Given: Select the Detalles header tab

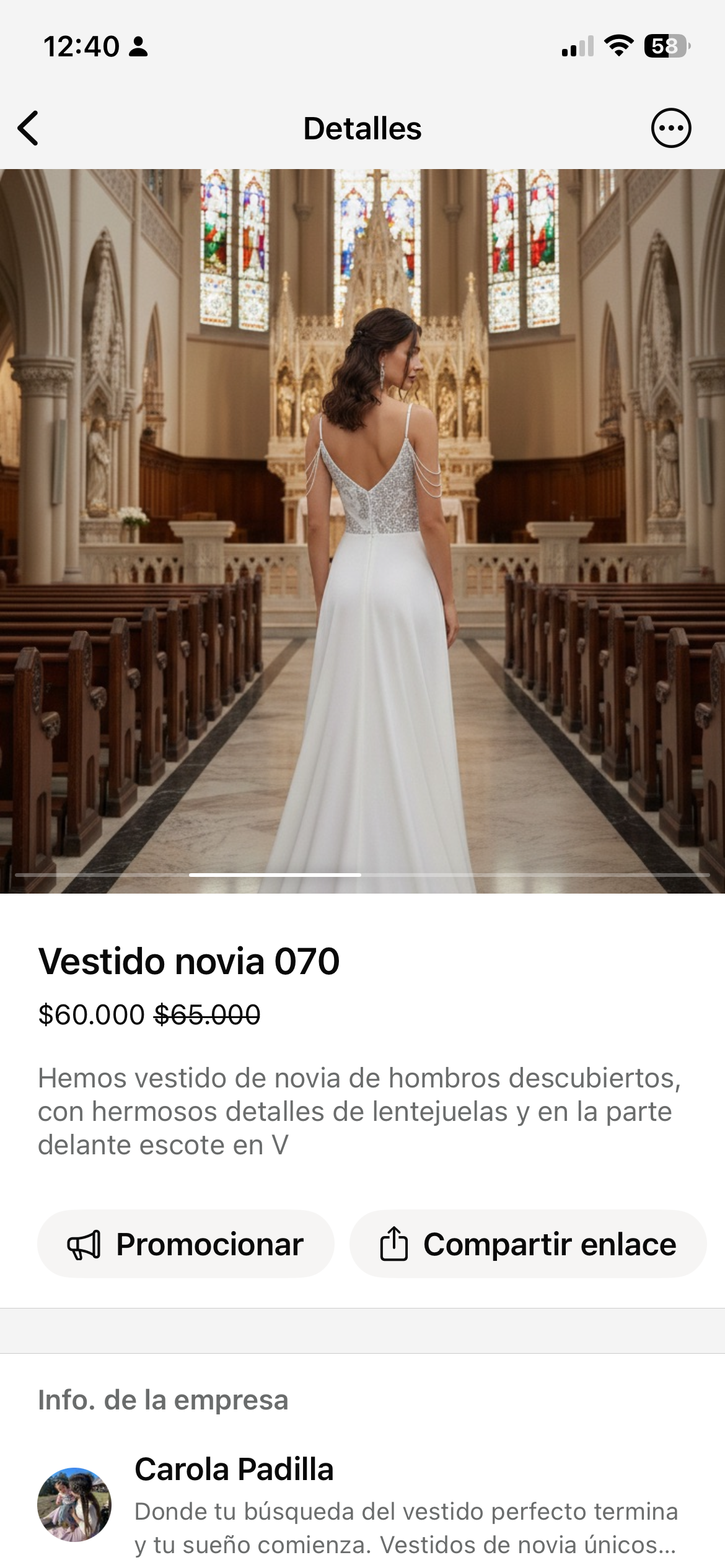Looking at the screenshot, I should pos(362,128).
